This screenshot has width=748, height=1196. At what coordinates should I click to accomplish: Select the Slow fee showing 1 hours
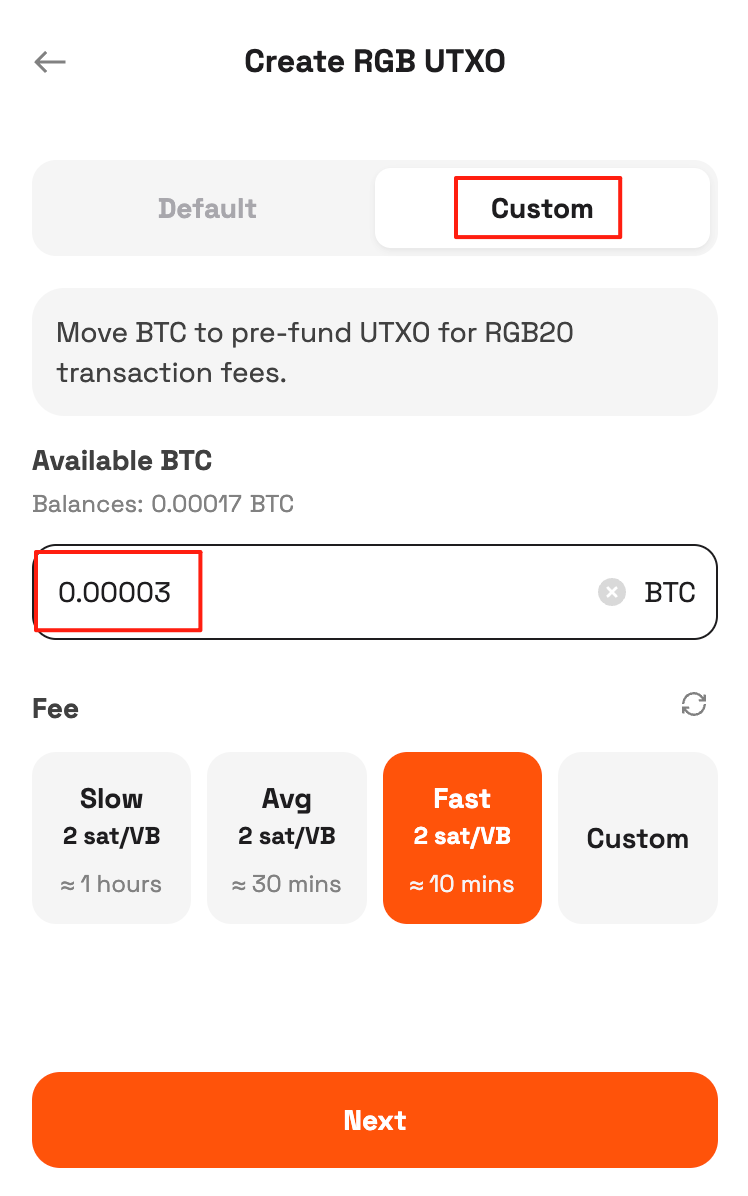111,838
